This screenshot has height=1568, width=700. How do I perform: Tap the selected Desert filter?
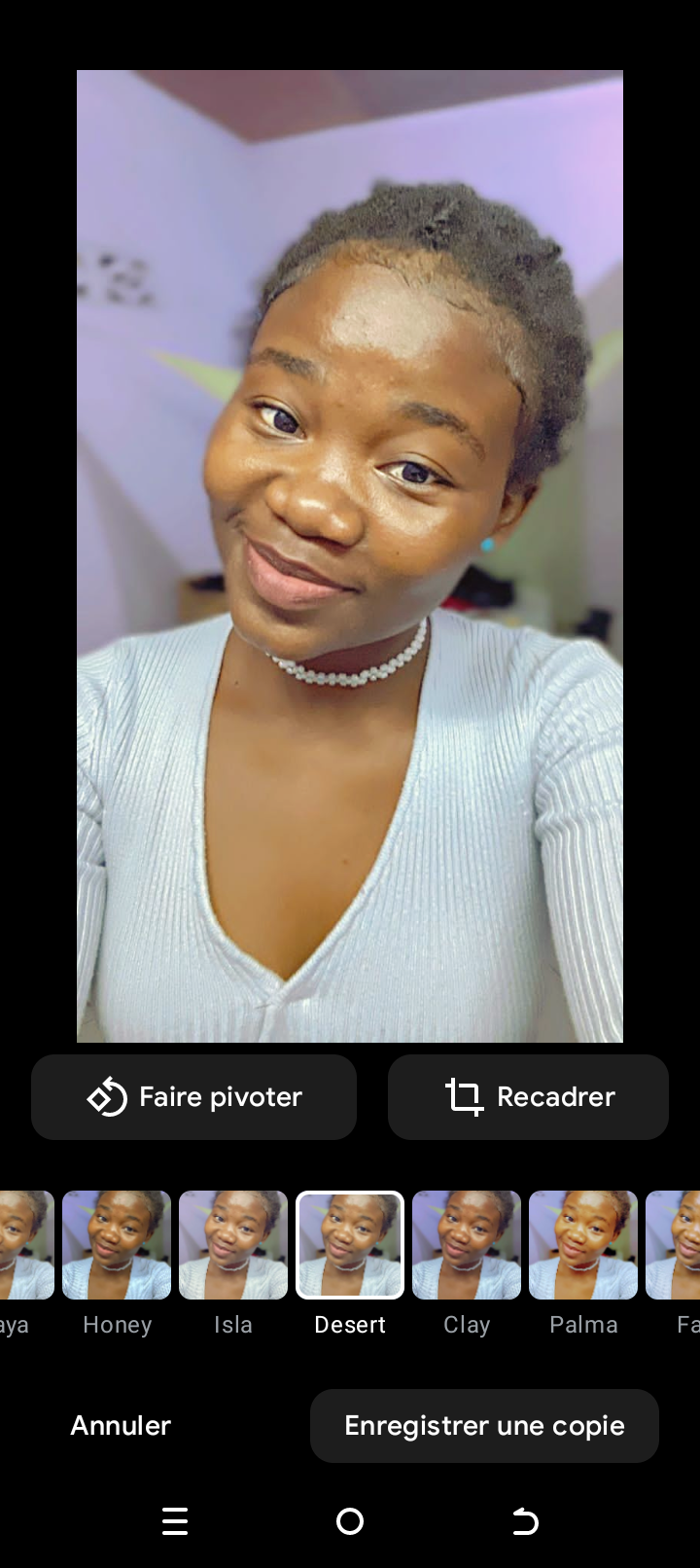(x=350, y=1245)
